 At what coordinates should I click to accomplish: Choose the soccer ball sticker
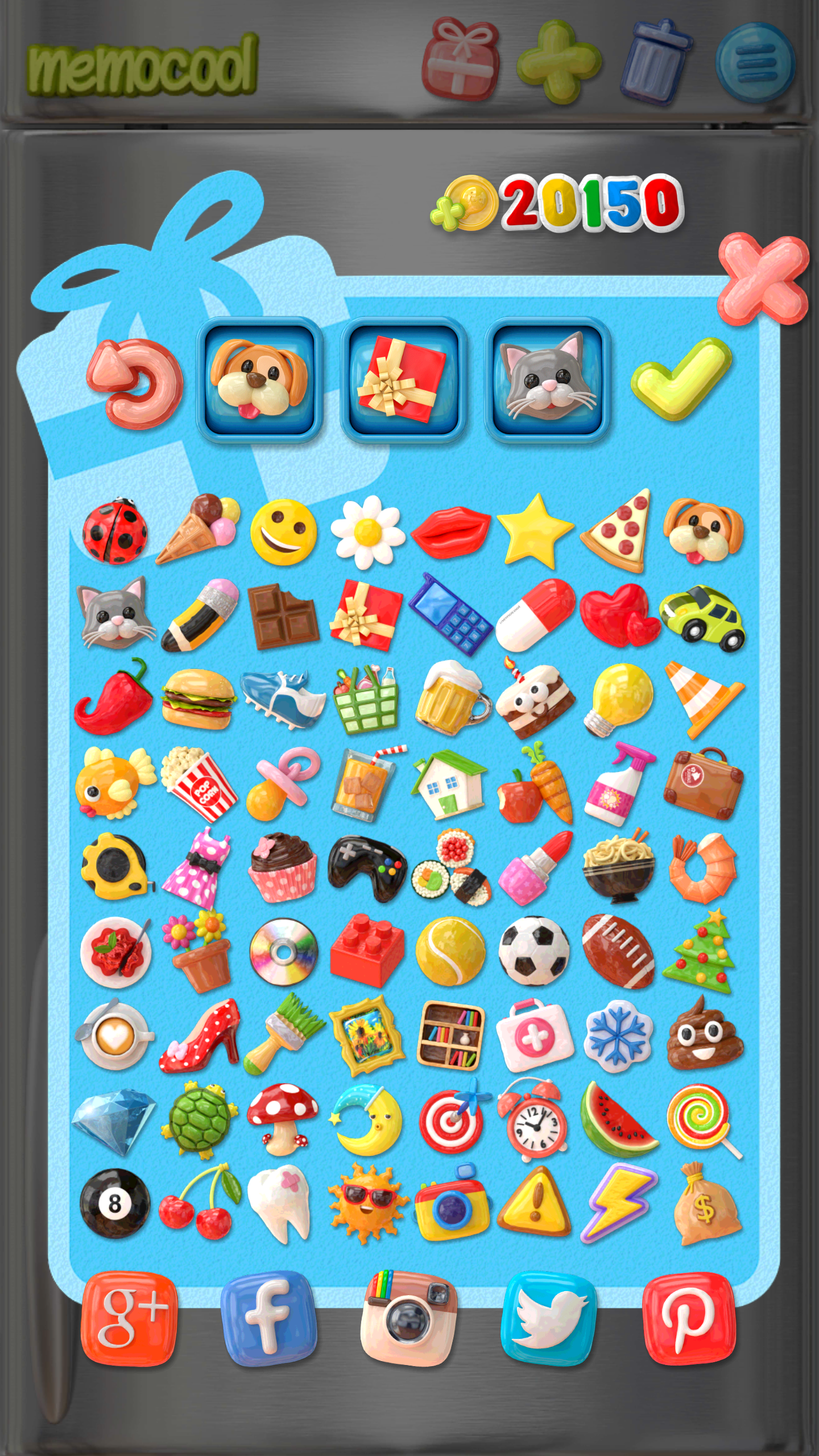coord(533,950)
